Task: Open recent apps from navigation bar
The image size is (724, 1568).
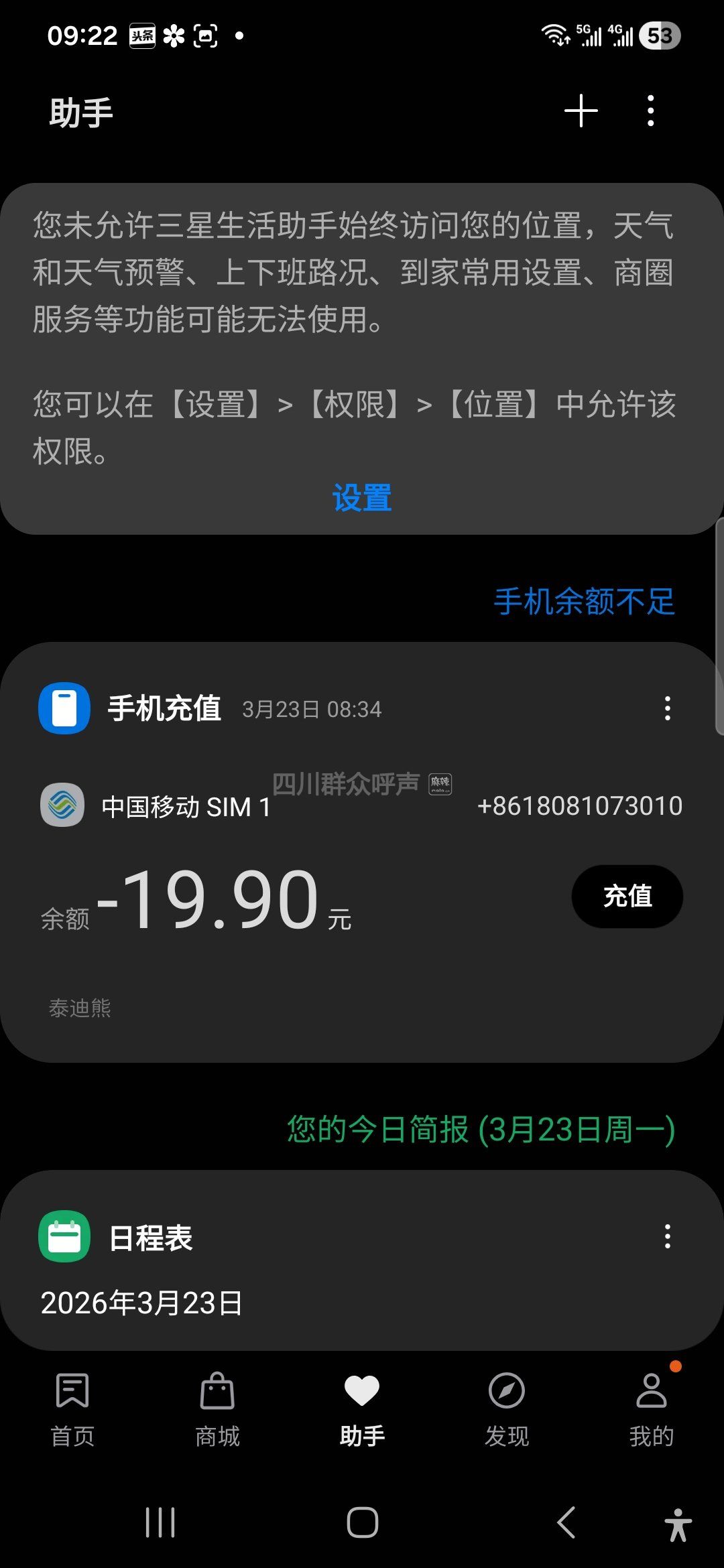Action: pyautogui.click(x=160, y=1522)
